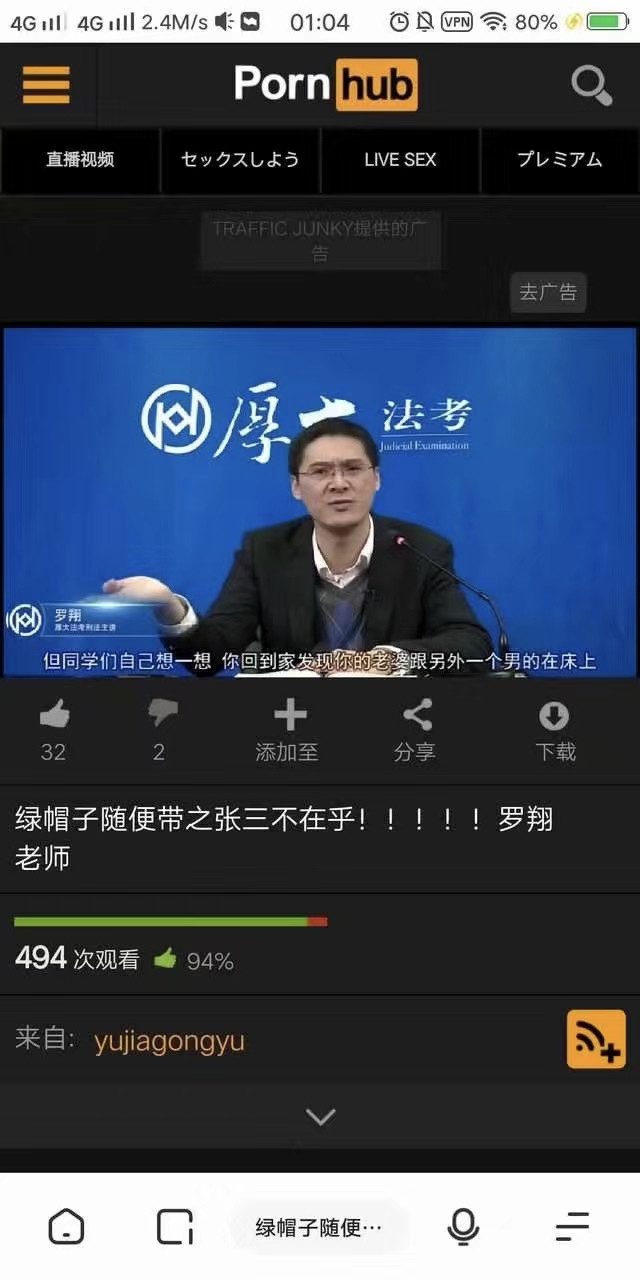
Task: Switch to the 直播视频 tab
Action: click(x=80, y=159)
